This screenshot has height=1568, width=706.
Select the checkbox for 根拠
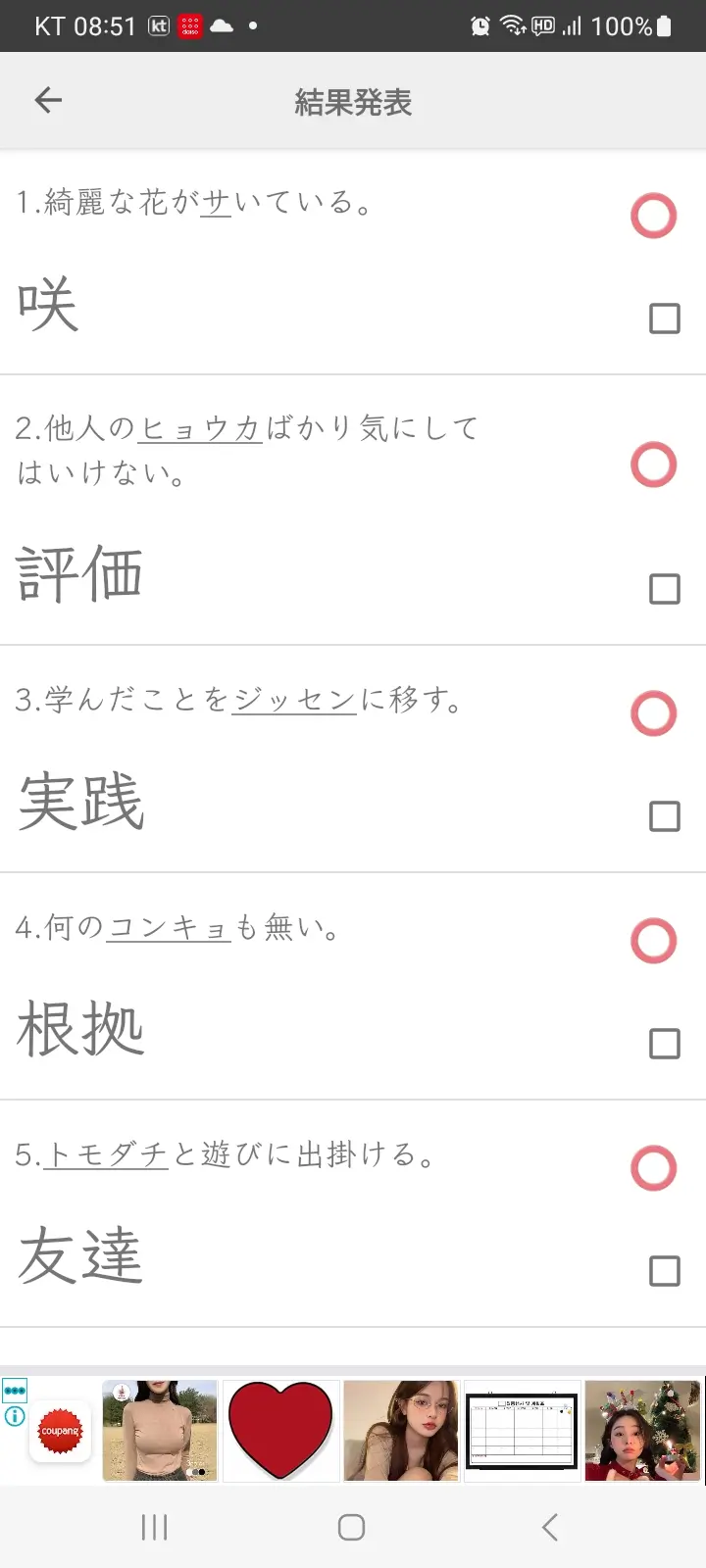point(665,1044)
